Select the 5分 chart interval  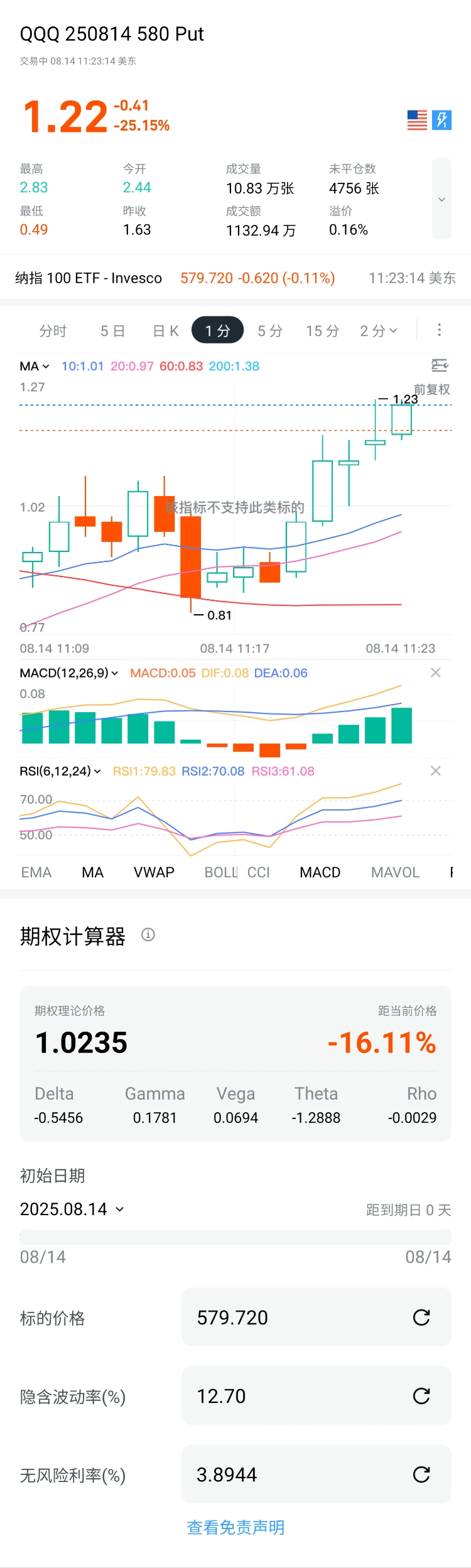tap(270, 331)
